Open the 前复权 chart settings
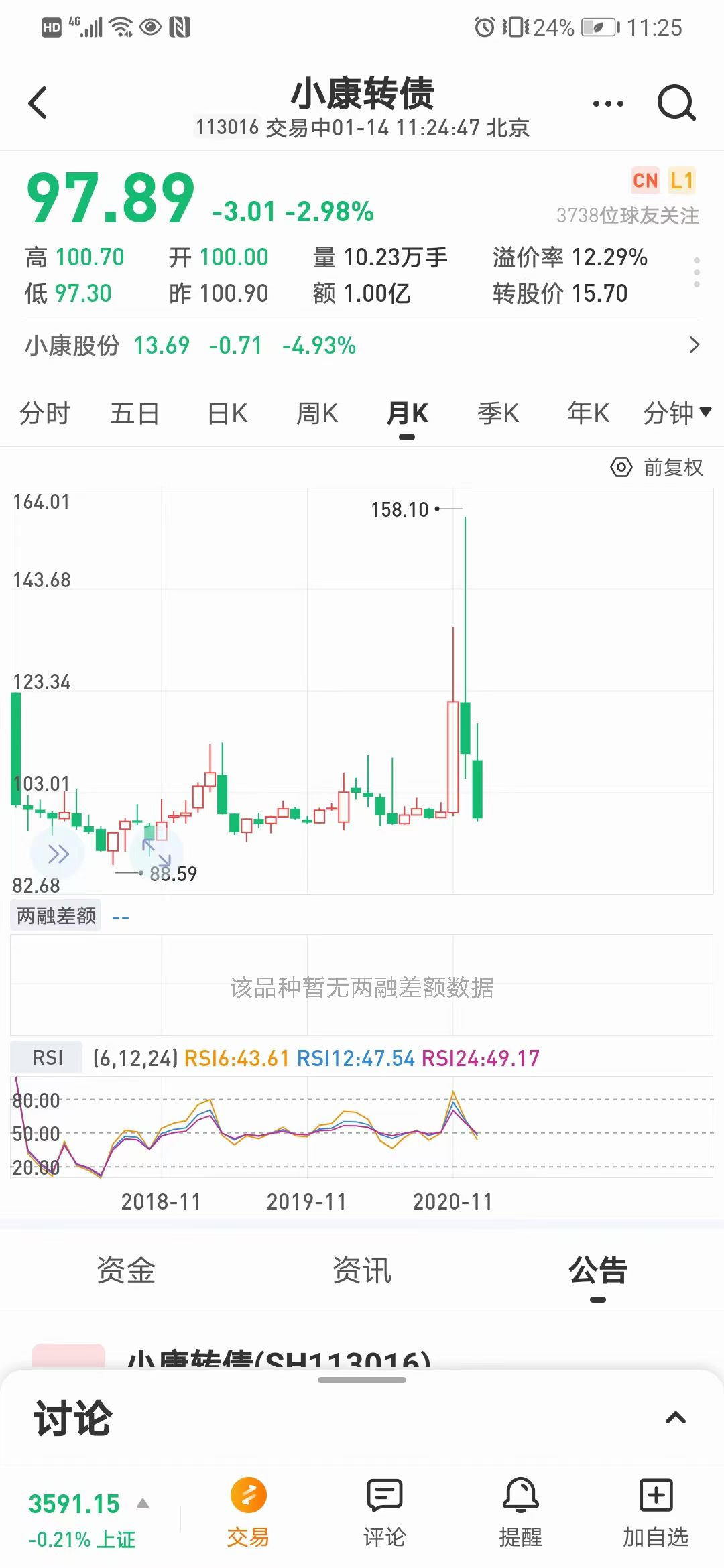The height and width of the screenshot is (1568, 724). (x=658, y=467)
